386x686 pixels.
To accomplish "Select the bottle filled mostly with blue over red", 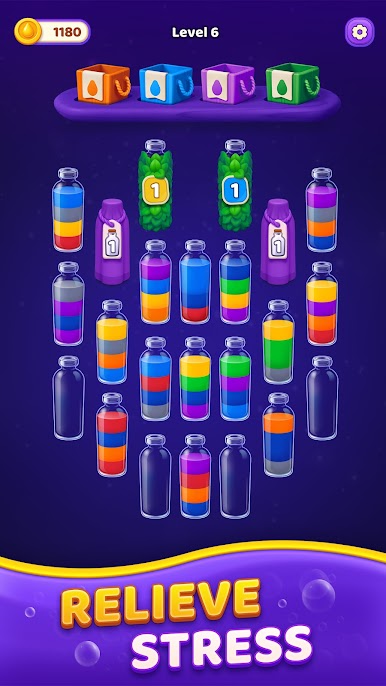I will pyautogui.click(x=195, y=282).
